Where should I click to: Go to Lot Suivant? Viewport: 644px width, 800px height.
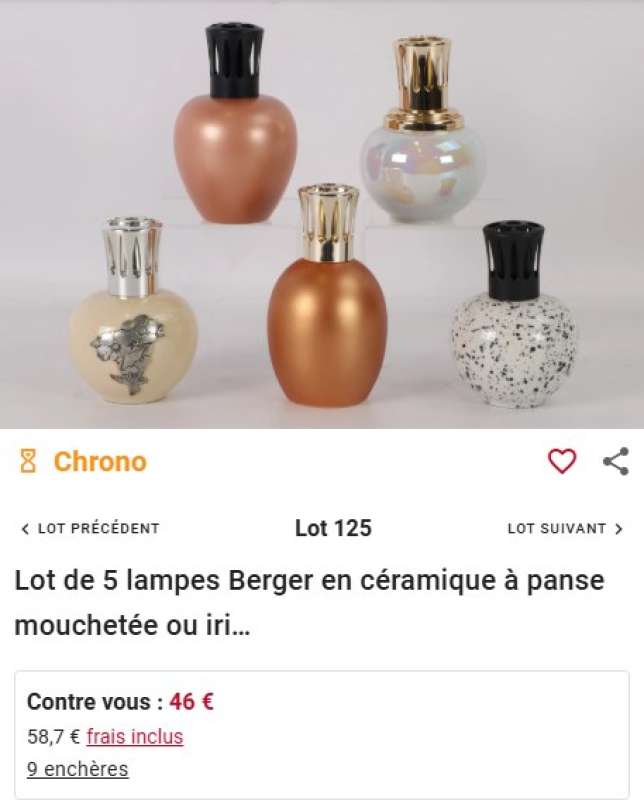(x=565, y=528)
